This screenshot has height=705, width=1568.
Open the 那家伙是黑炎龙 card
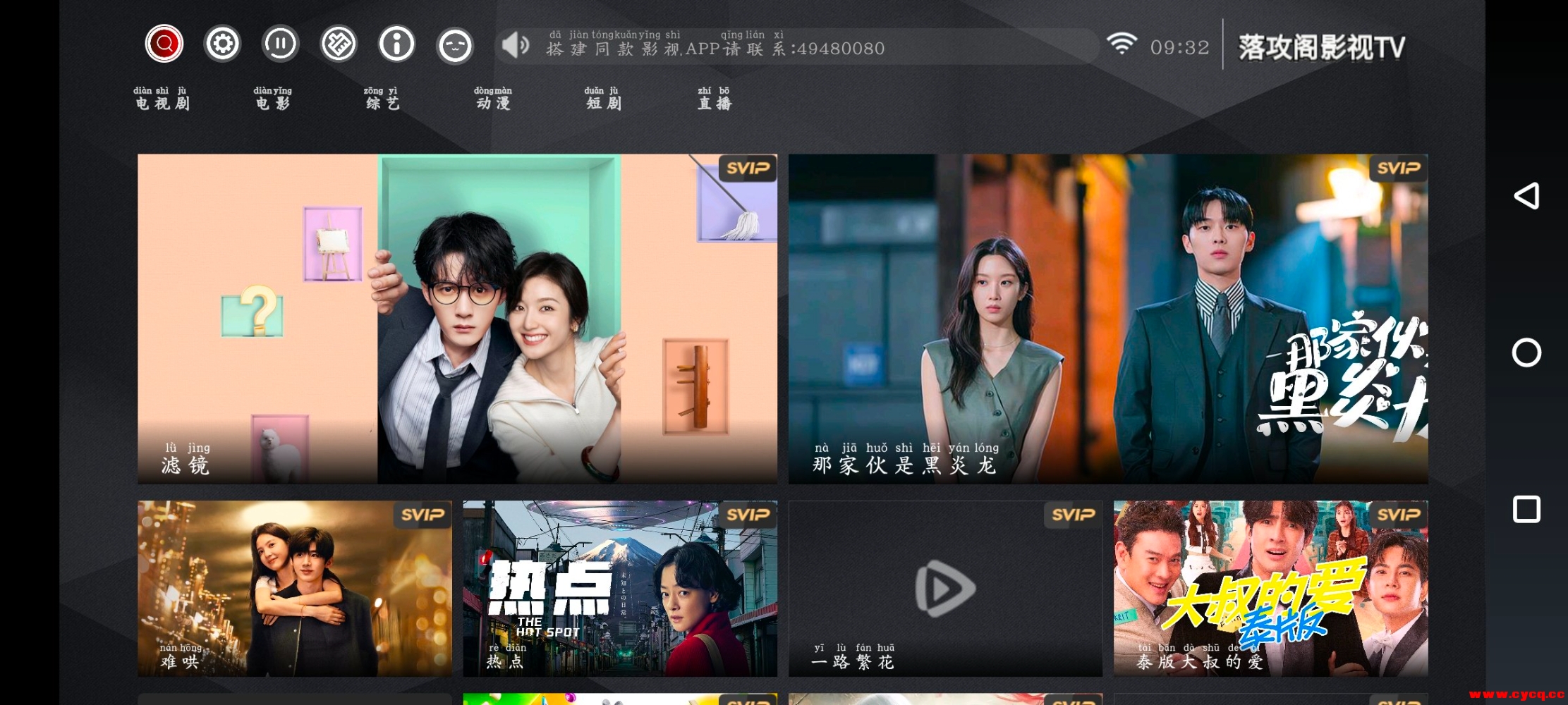click(1107, 319)
